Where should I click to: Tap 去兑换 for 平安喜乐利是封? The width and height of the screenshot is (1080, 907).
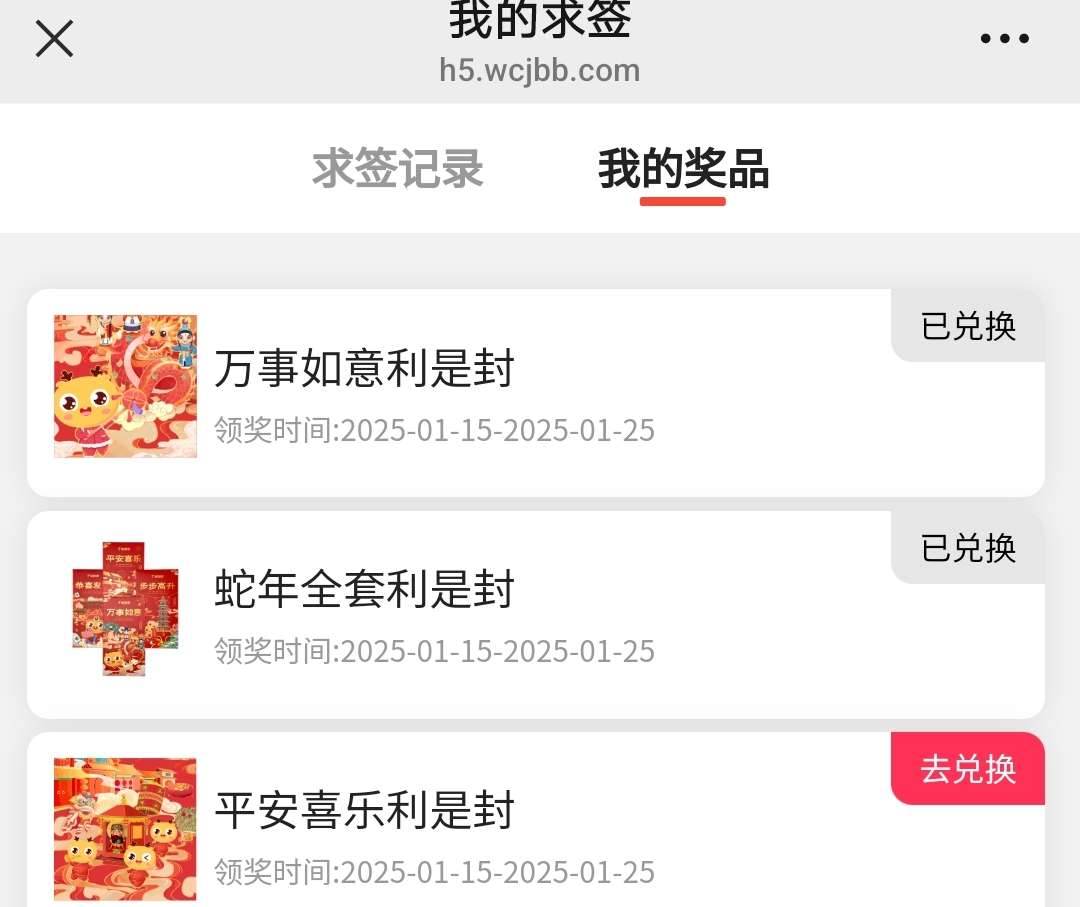tap(967, 769)
